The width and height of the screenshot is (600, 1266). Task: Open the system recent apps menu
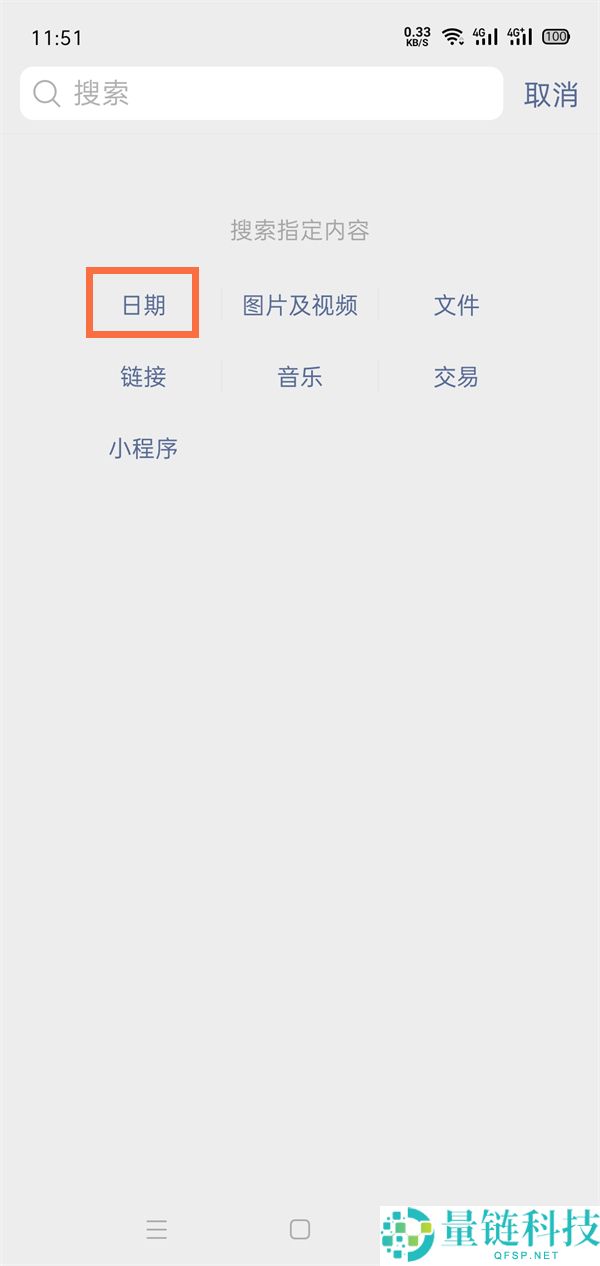(x=156, y=1230)
